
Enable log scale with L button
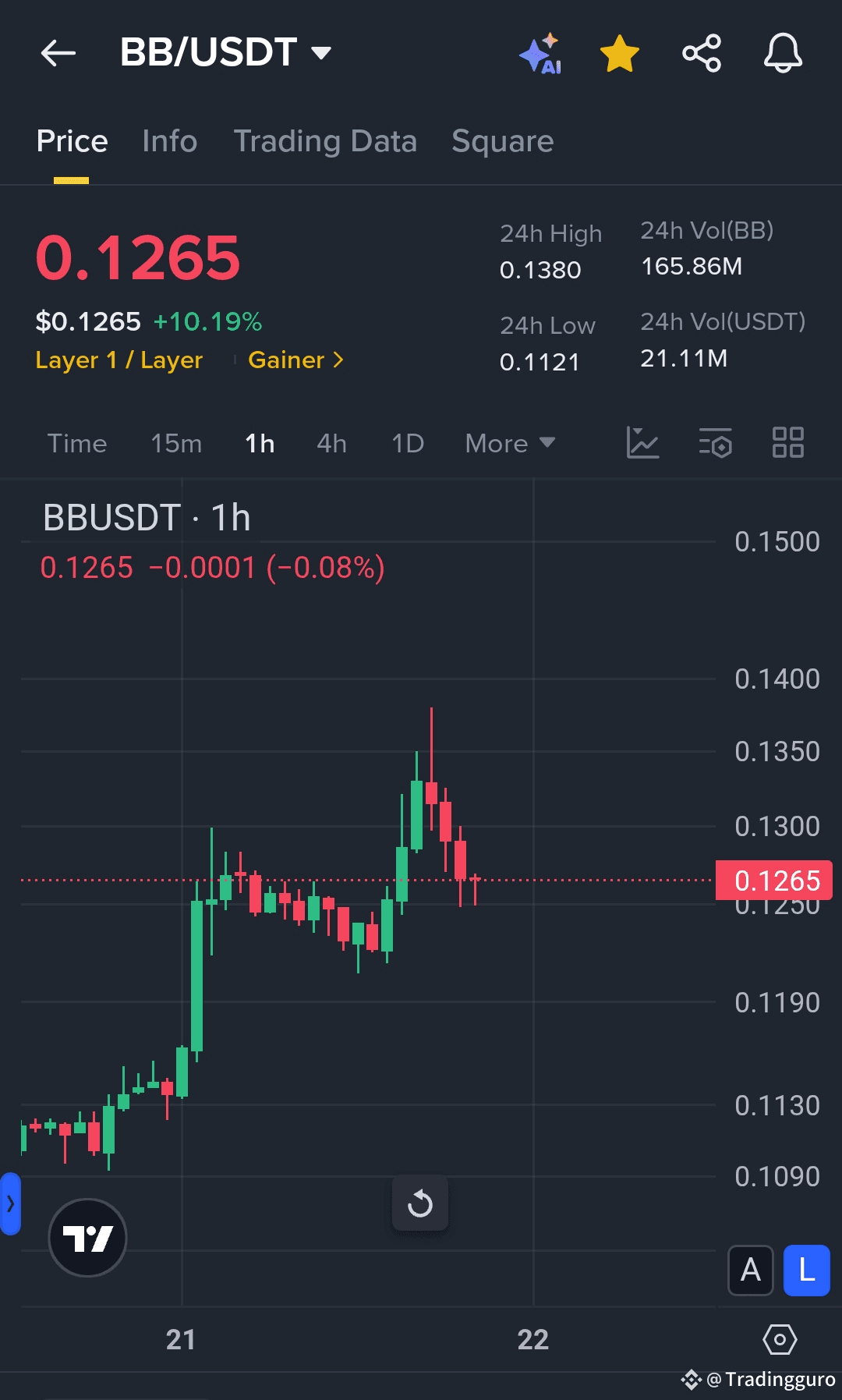pyautogui.click(x=806, y=1271)
